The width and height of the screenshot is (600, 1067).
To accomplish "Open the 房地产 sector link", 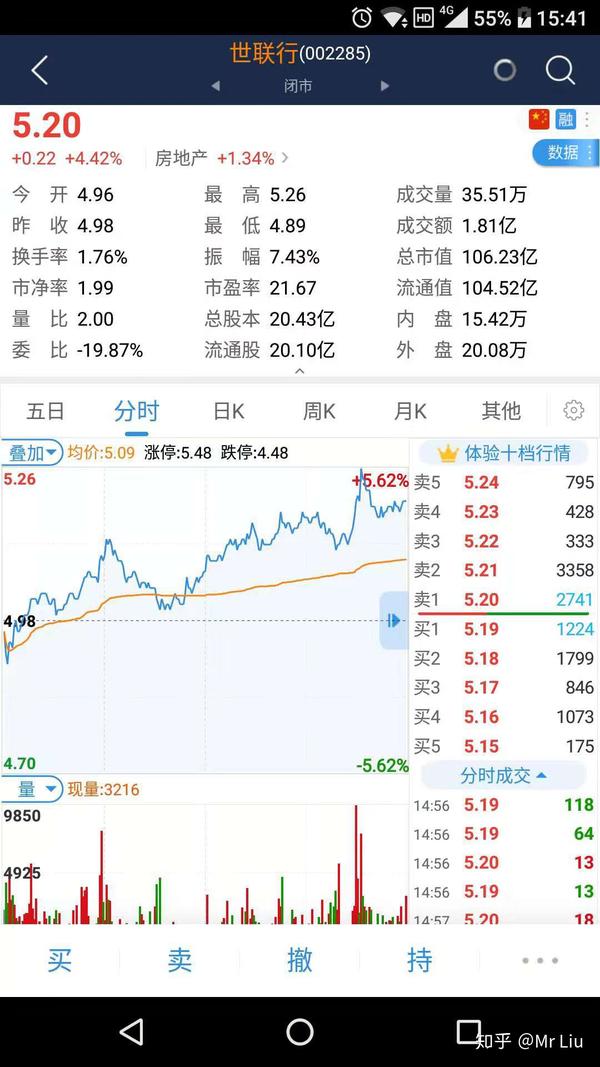I will point(218,159).
